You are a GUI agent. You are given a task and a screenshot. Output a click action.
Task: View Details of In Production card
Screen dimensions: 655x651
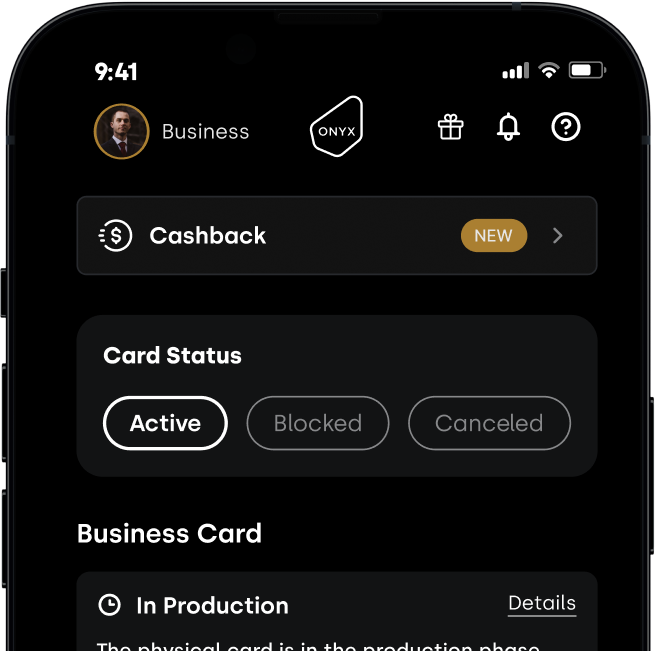click(x=541, y=603)
